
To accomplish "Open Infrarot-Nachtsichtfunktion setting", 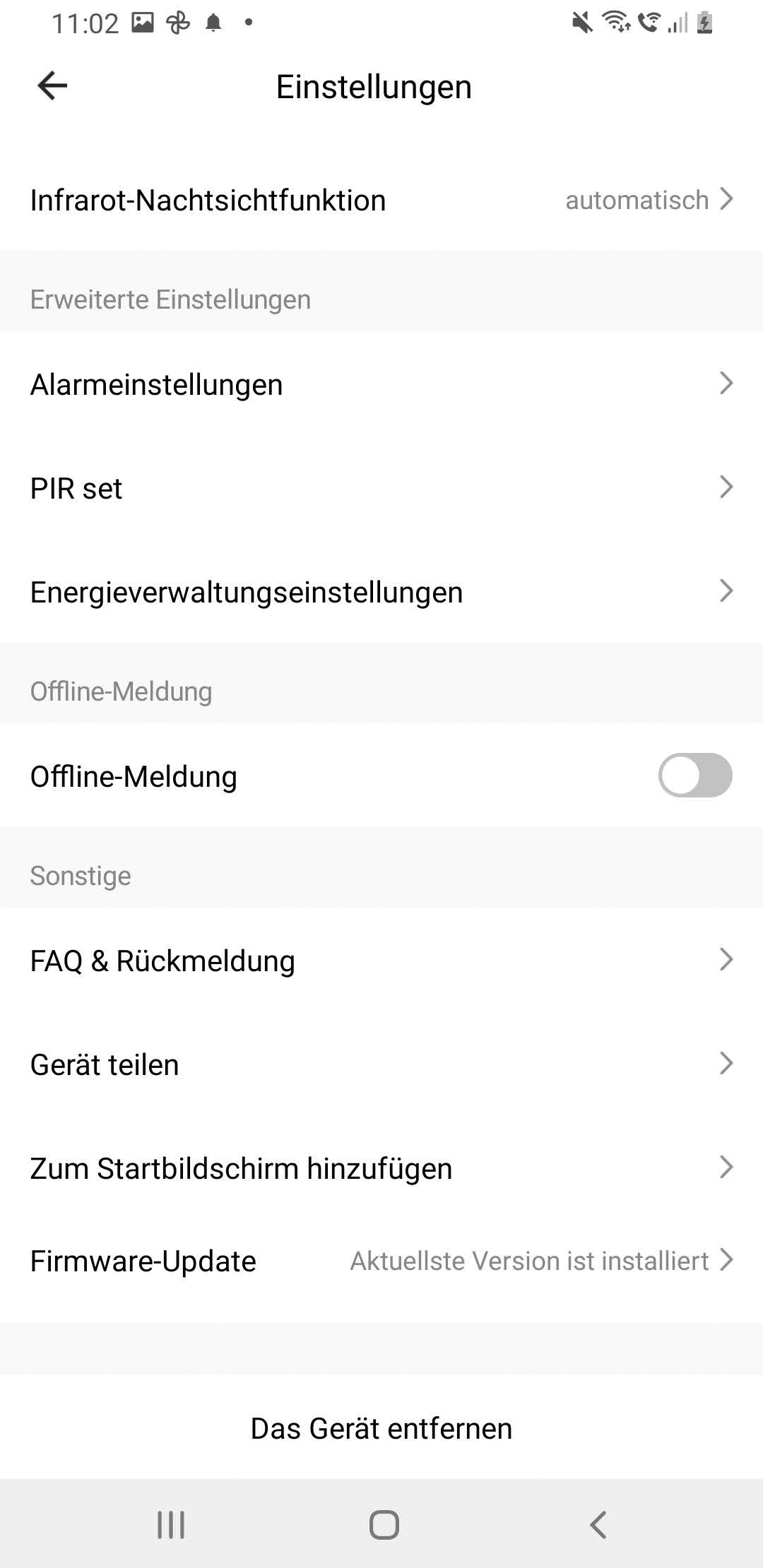I will [381, 201].
